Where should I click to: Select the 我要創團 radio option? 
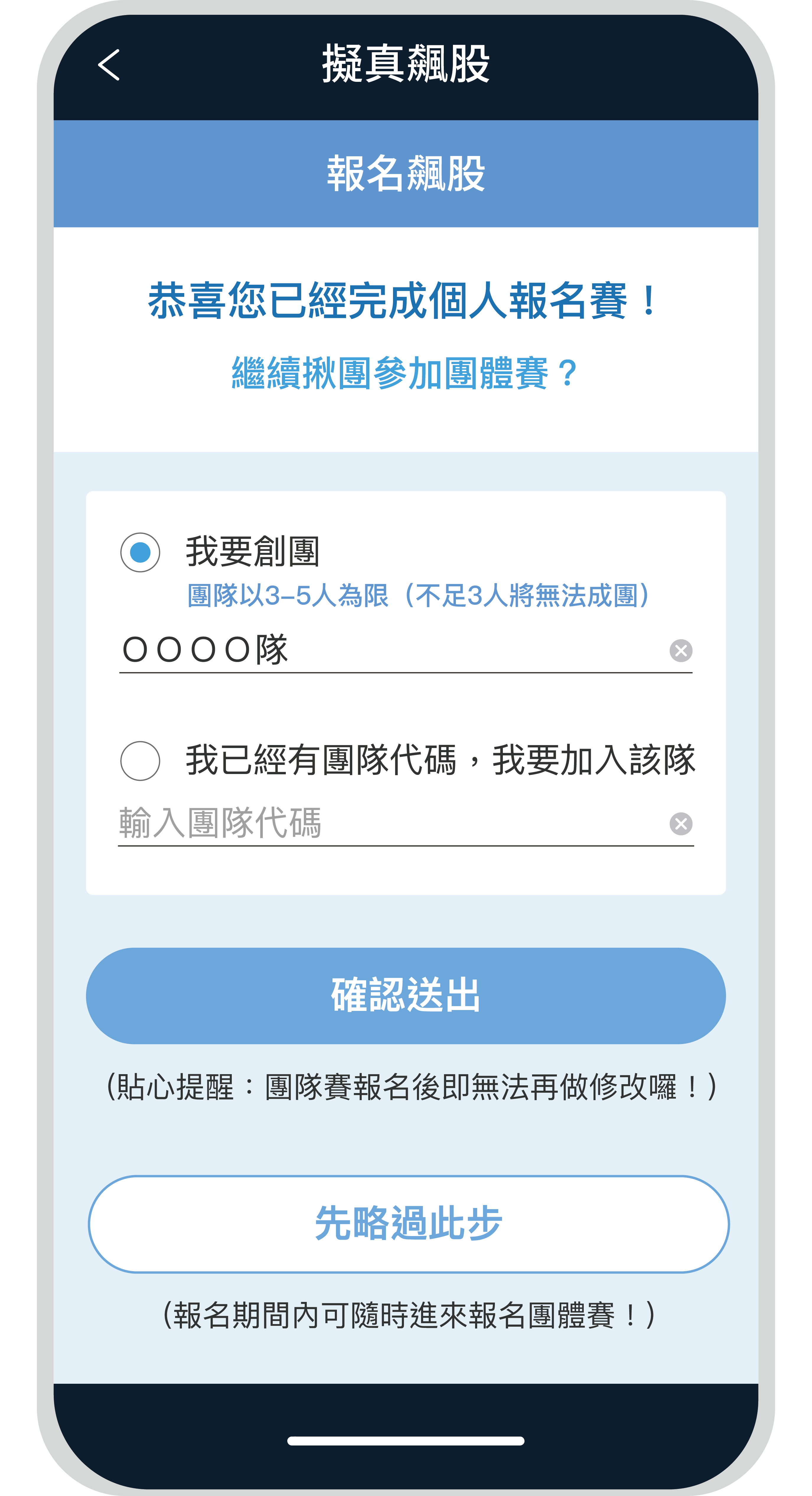click(x=140, y=552)
